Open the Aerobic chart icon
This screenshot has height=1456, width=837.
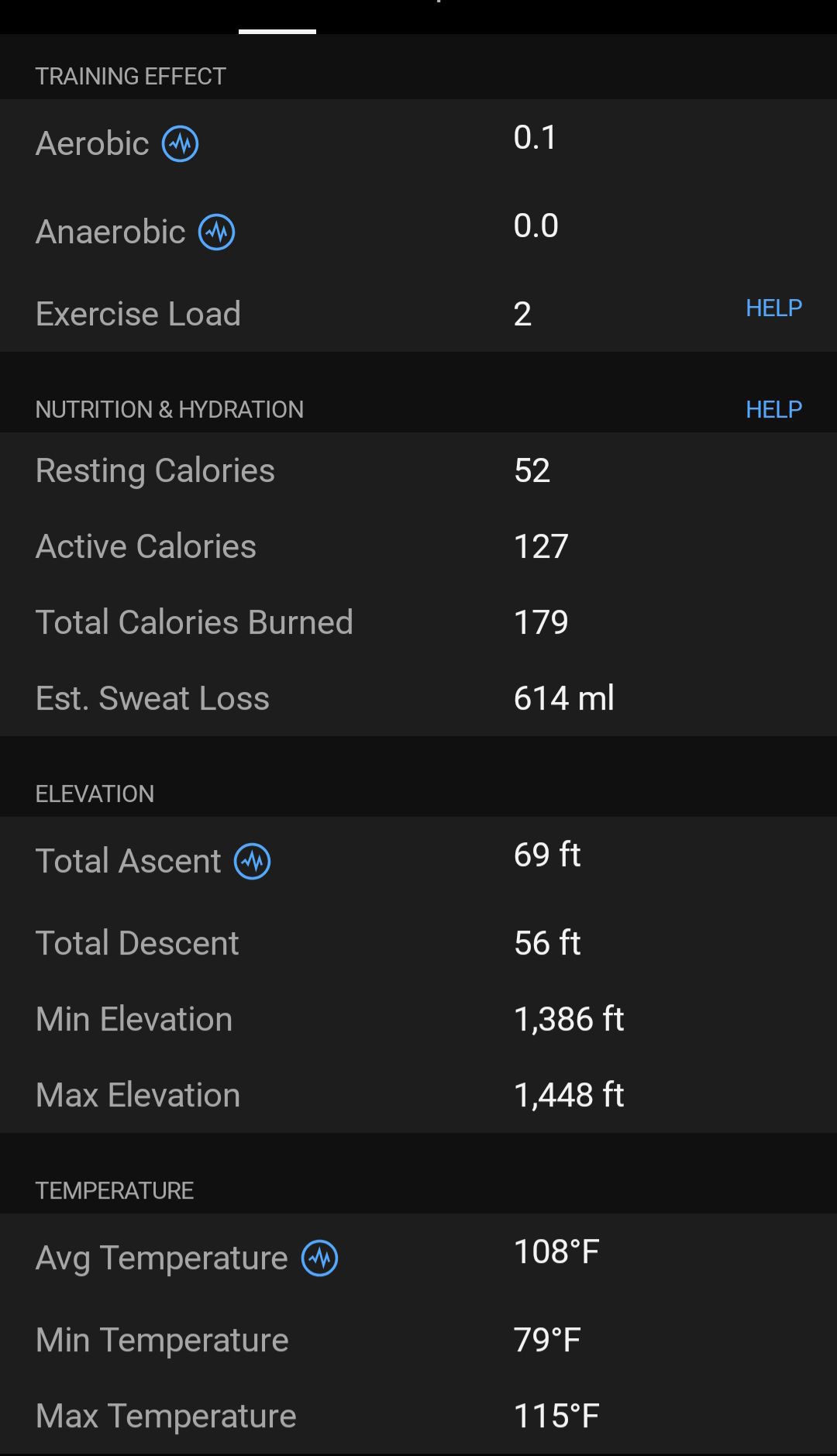click(x=180, y=143)
